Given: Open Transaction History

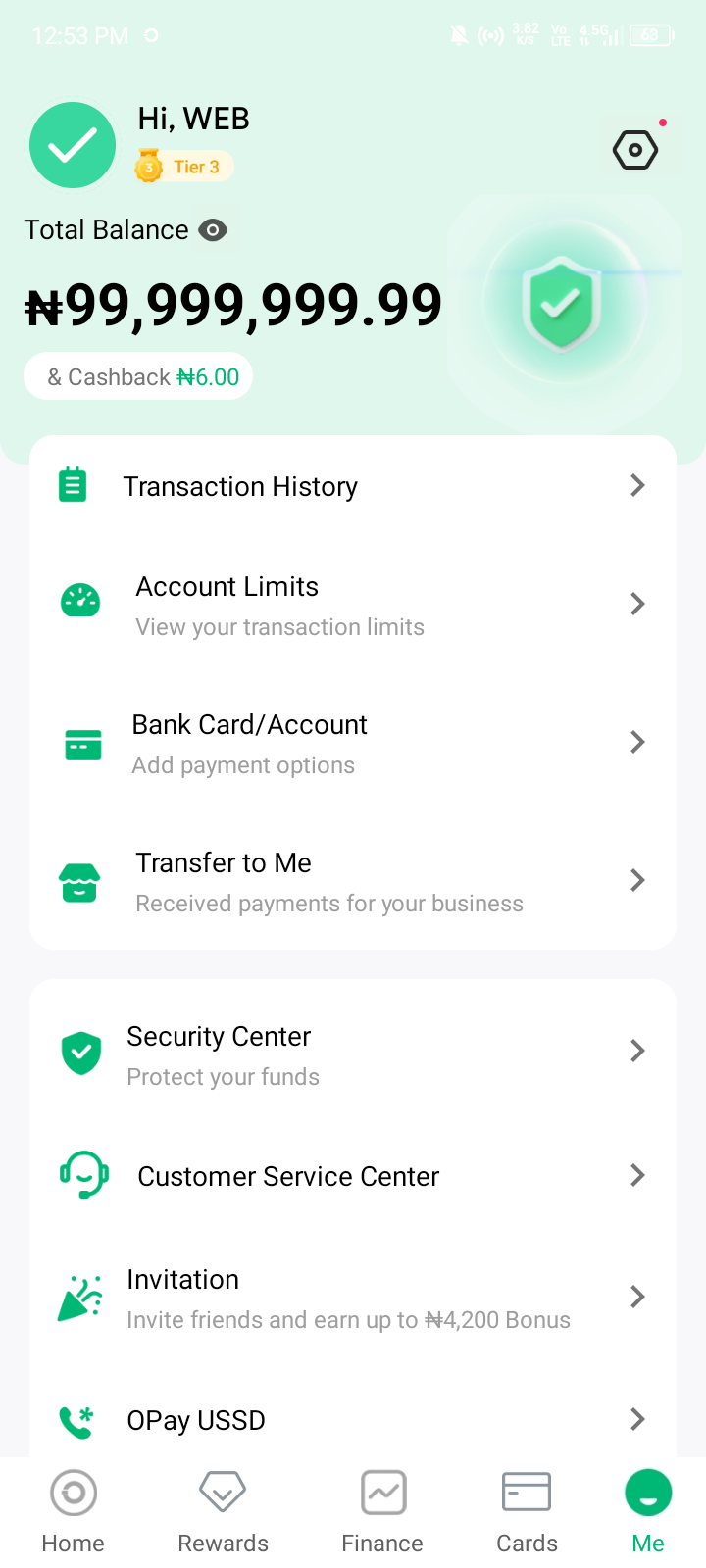Looking at the screenshot, I should click(353, 486).
